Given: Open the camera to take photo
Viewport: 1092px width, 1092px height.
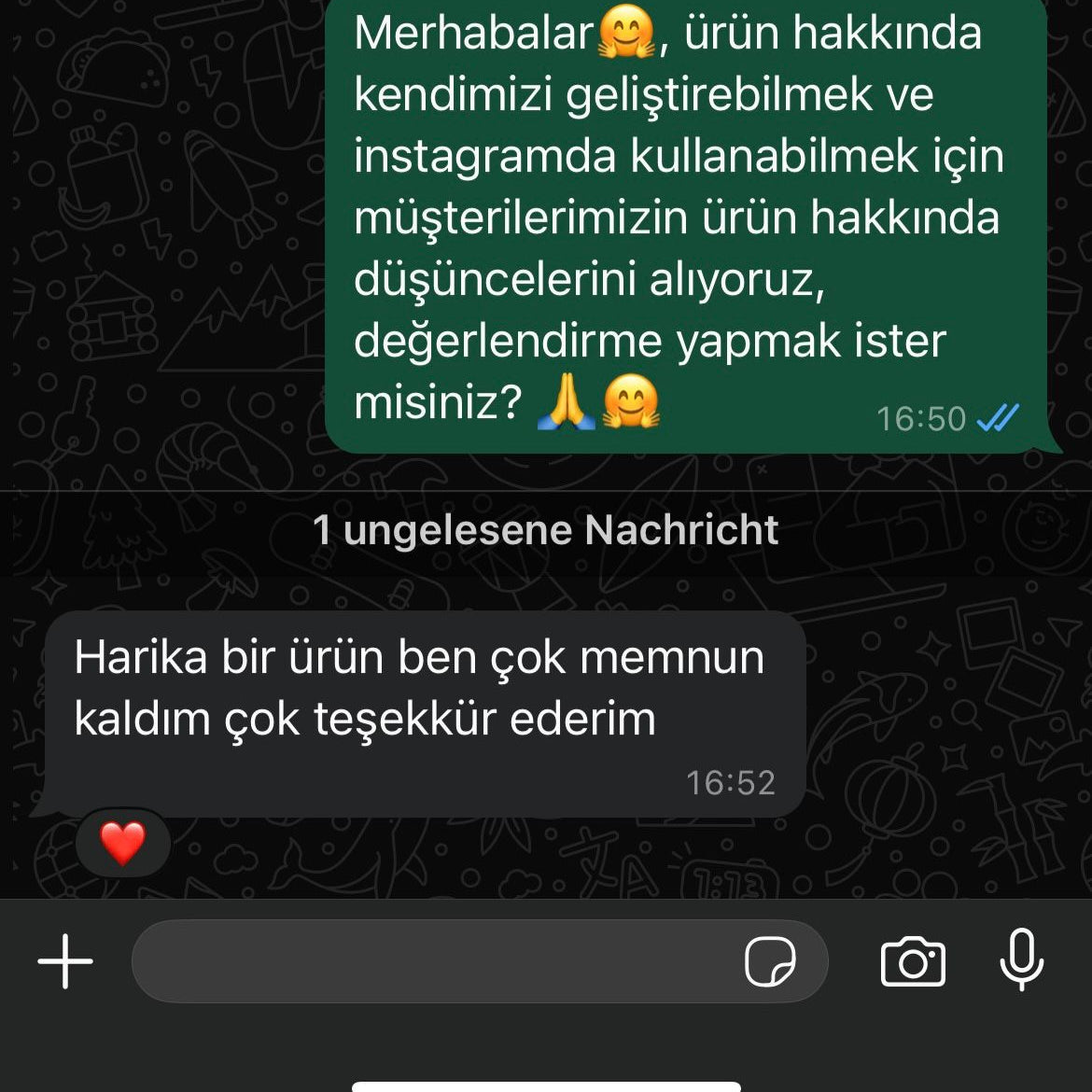Looking at the screenshot, I should click(x=913, y=961).
